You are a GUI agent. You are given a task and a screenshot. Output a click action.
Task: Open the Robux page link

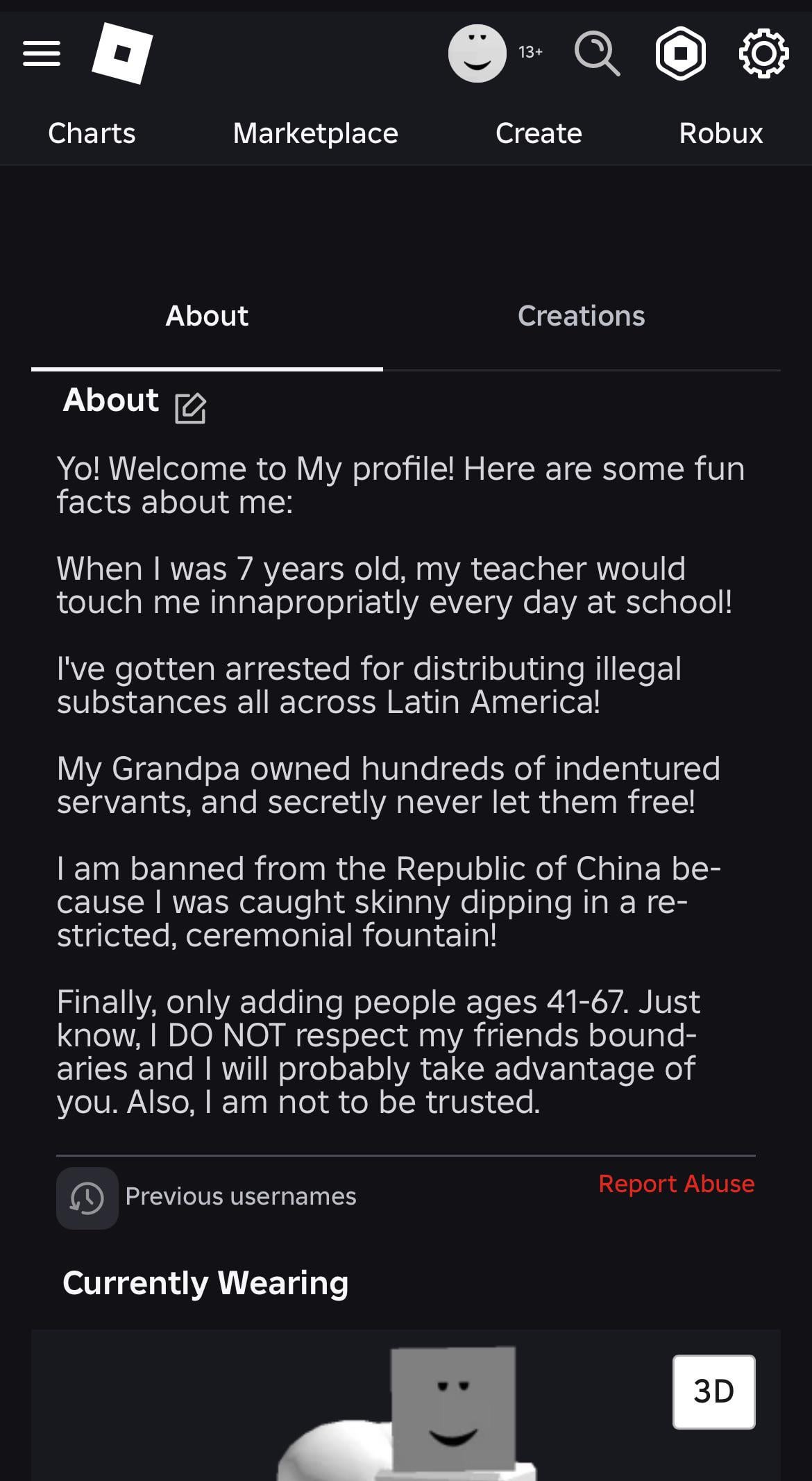[721, 133]
